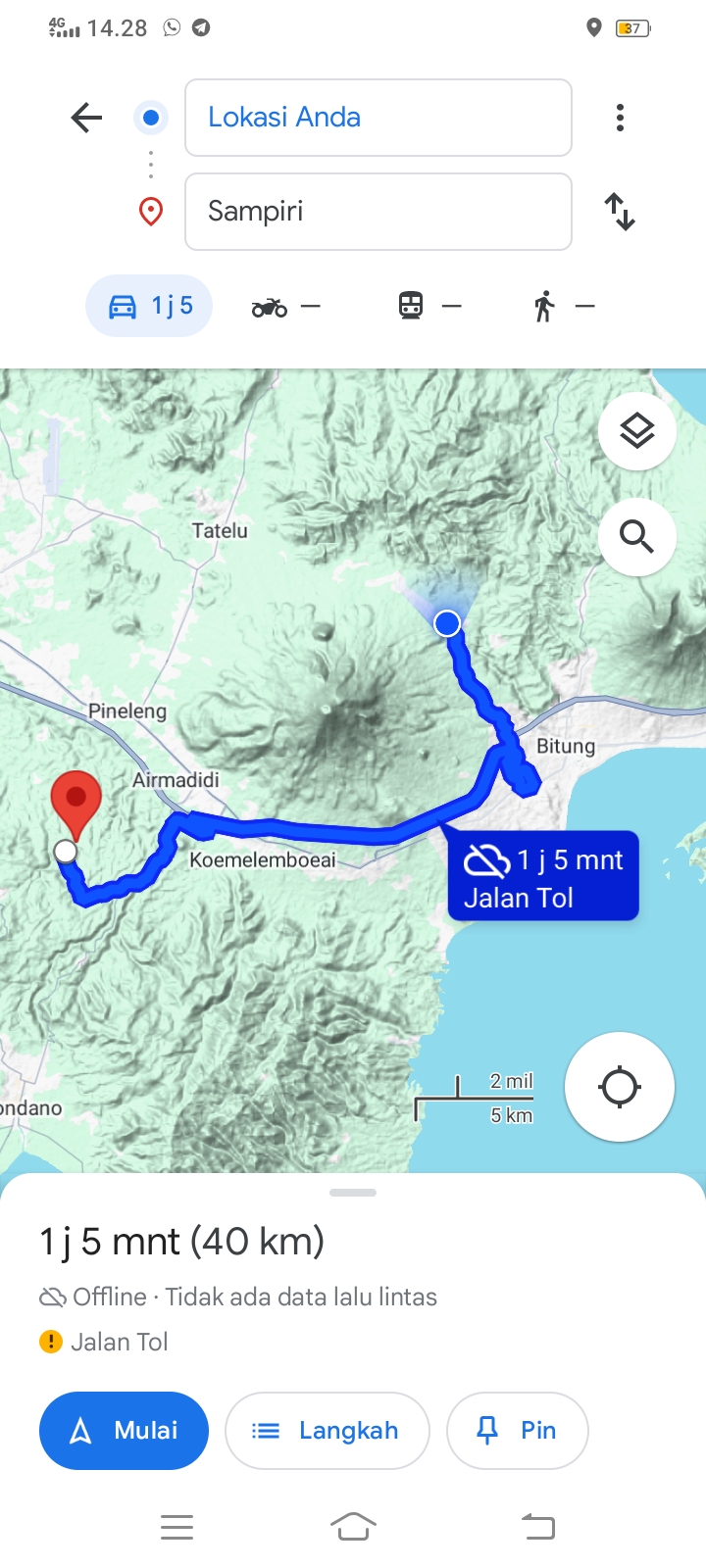This screenshot has height=1568, width=706.
Task: Switch to walking travel mode
Action: pyautogui.click(x=564, y=307)
